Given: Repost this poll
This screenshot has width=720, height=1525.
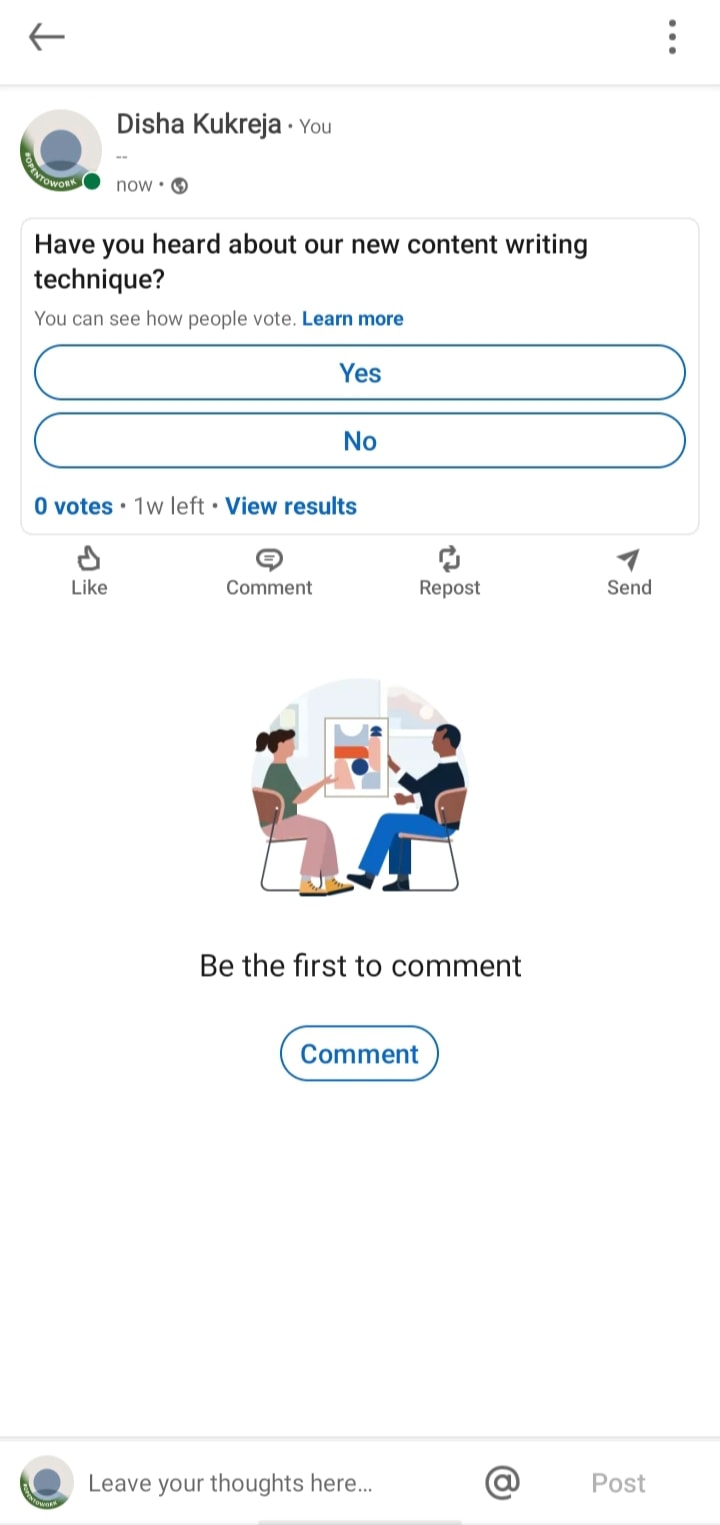Looking at the screenshot, I should [x=449, y=572].
